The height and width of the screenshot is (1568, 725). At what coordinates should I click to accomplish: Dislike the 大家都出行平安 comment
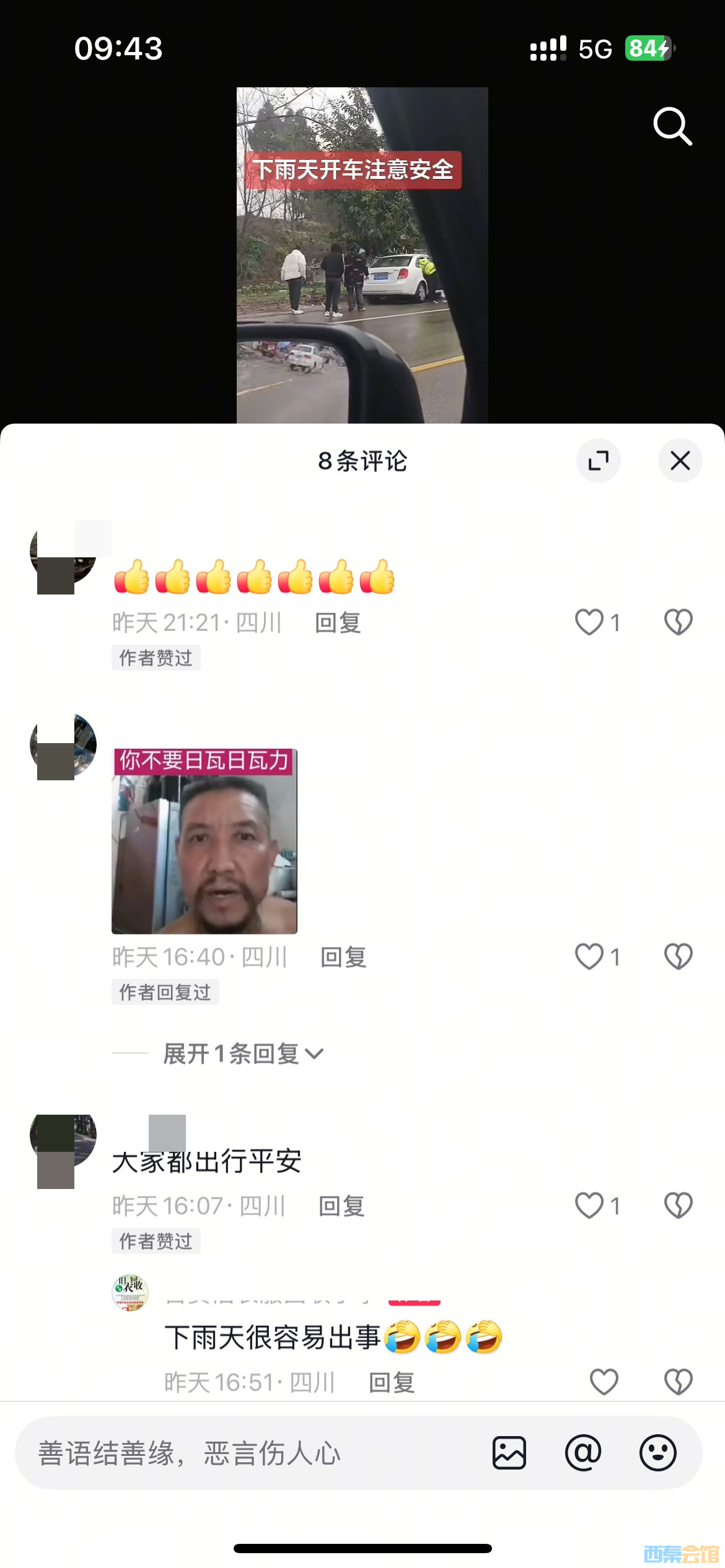(x=678, y=1206)
